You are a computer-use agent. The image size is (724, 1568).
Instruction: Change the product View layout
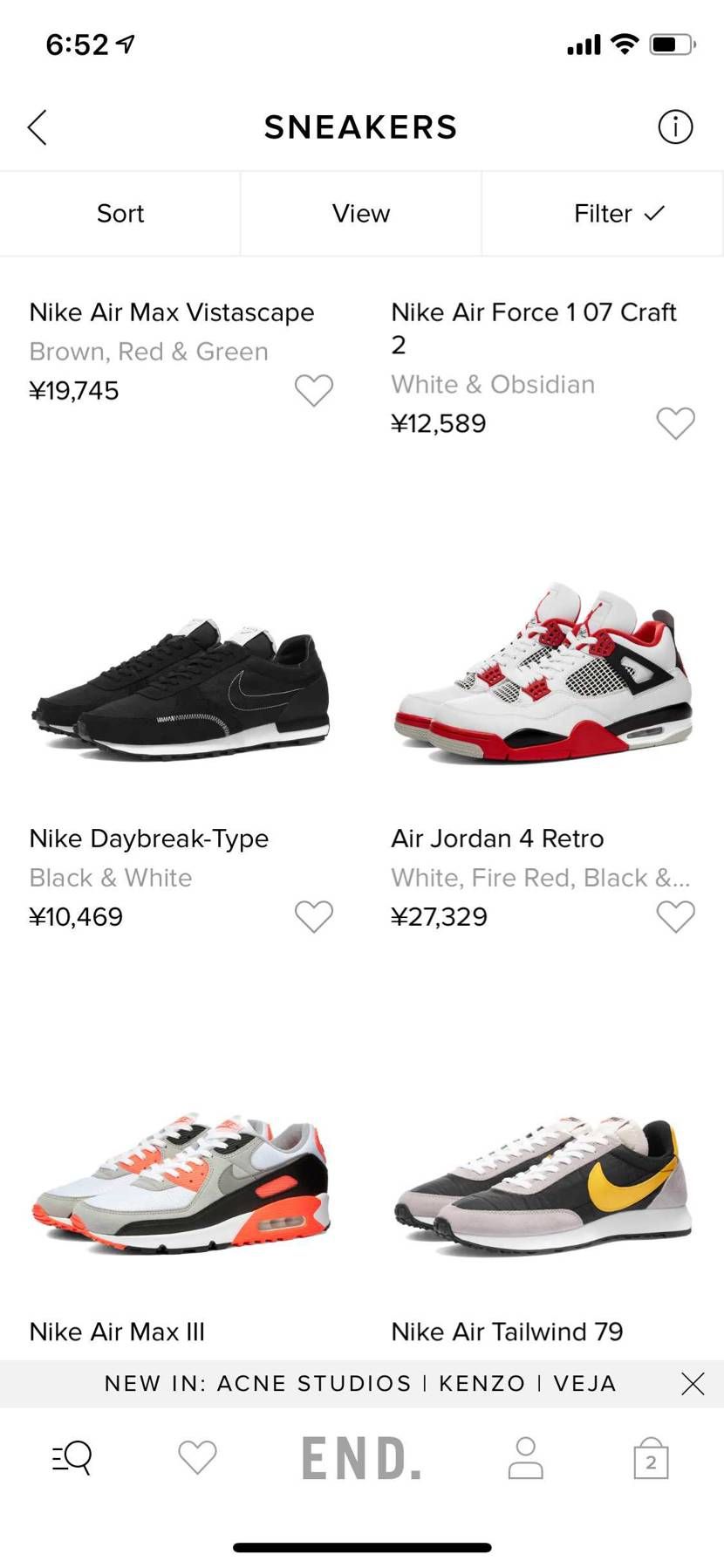coord(361,214)
